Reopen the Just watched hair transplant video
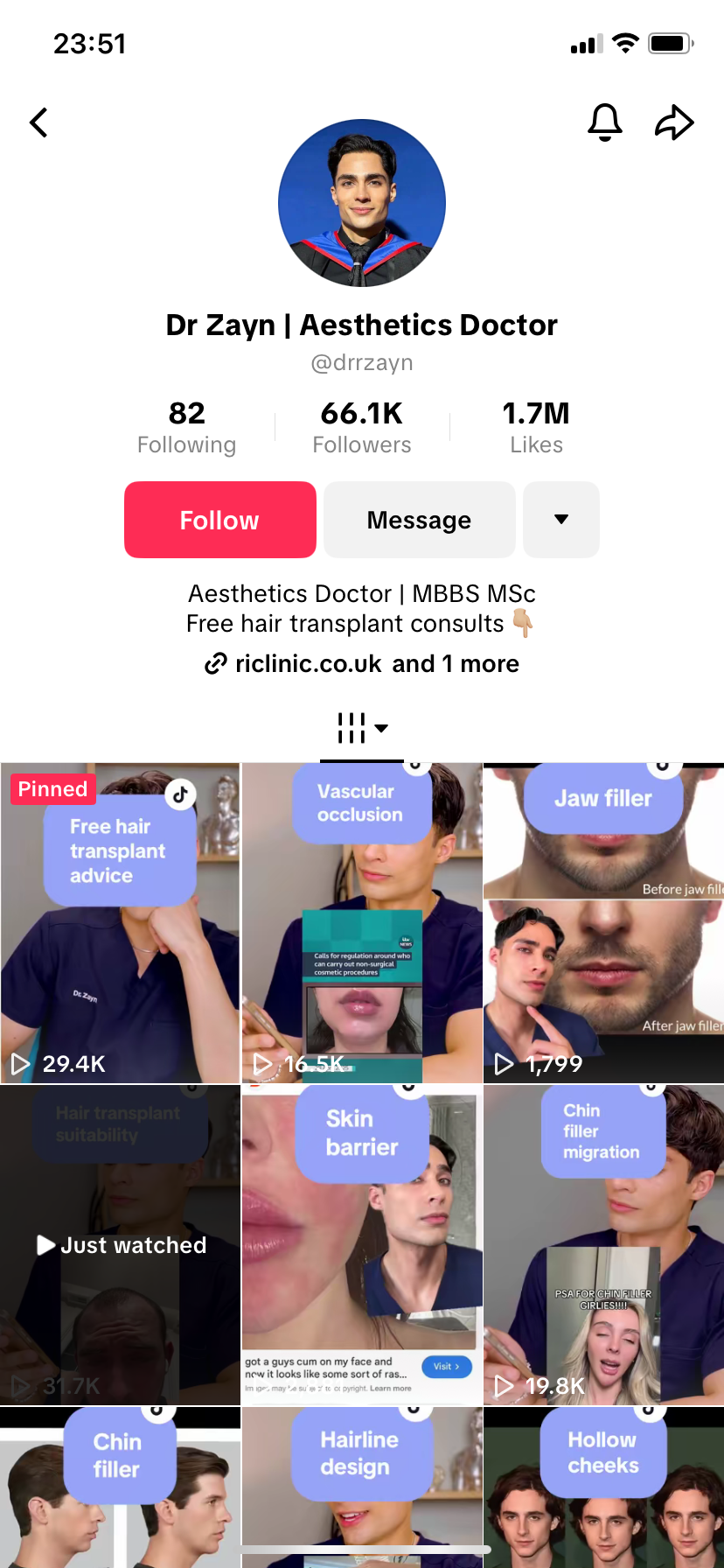 pyautogui.click(x=120, y=1244)
